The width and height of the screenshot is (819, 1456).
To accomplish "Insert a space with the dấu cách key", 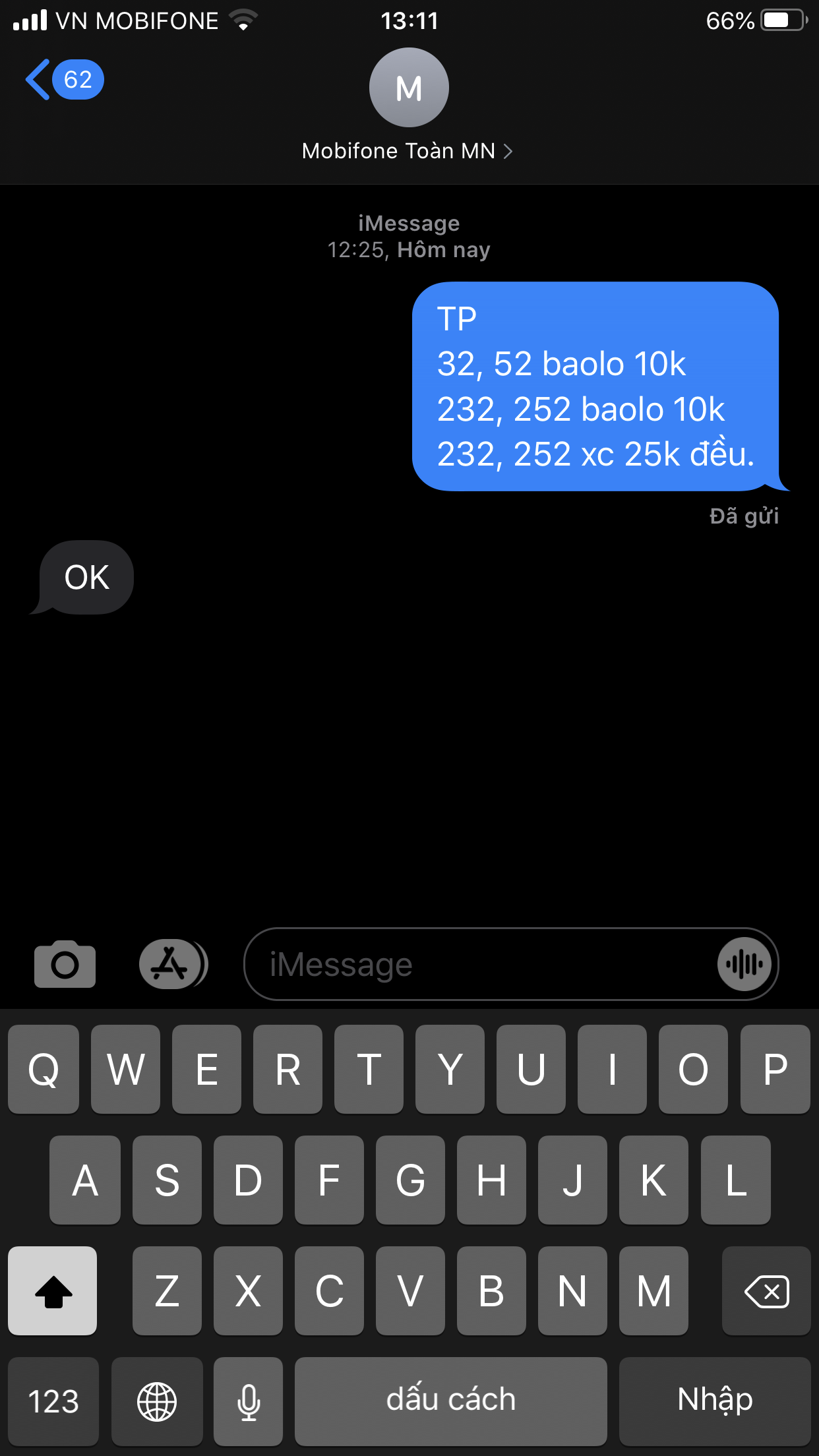I will [x=451, y=1401].
